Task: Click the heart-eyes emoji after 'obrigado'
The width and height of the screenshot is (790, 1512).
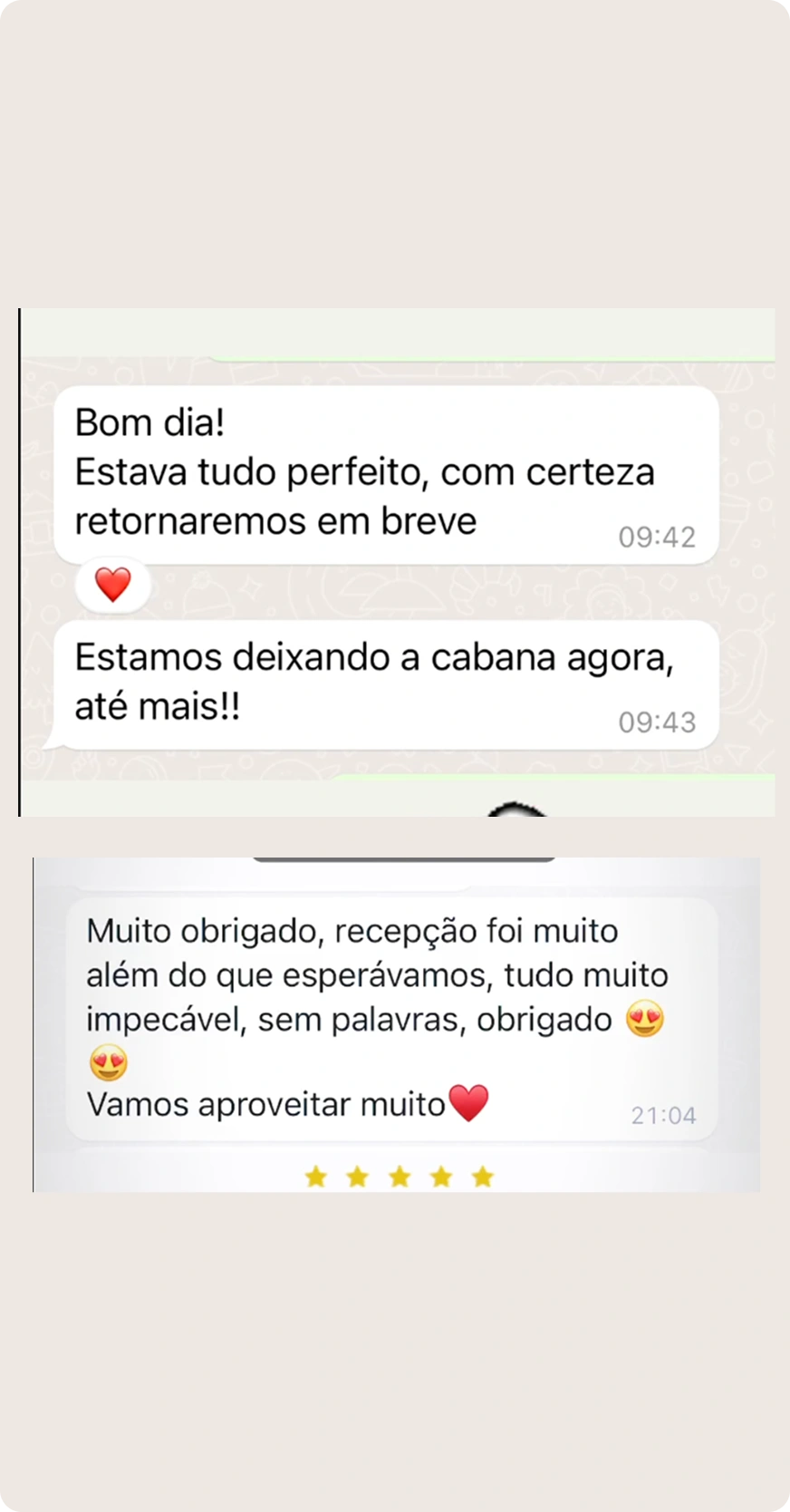Action: coord(644,1018)
